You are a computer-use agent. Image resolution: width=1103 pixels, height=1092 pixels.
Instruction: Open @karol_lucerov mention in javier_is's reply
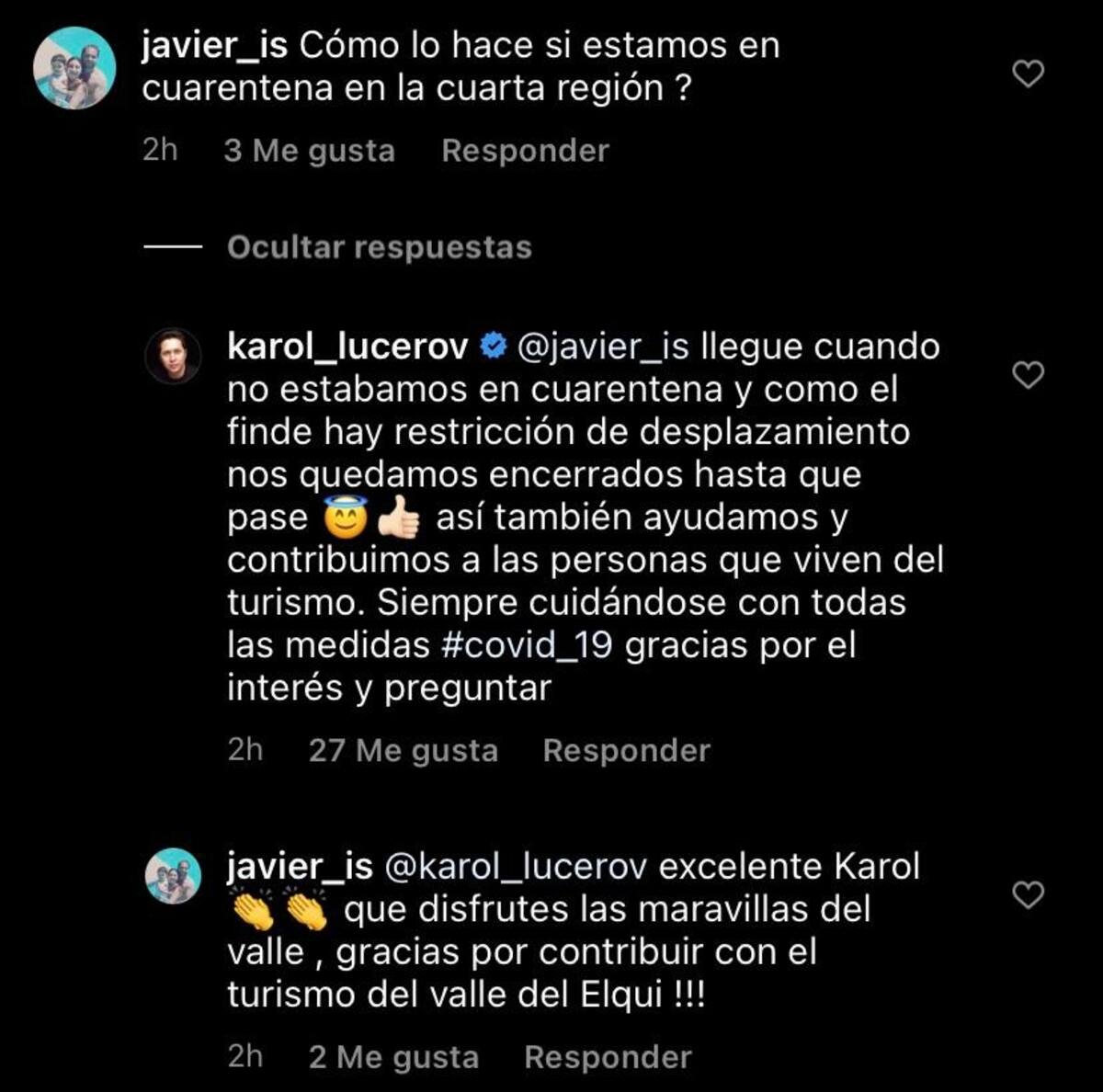pyautogui.click(x=515, y=867)
